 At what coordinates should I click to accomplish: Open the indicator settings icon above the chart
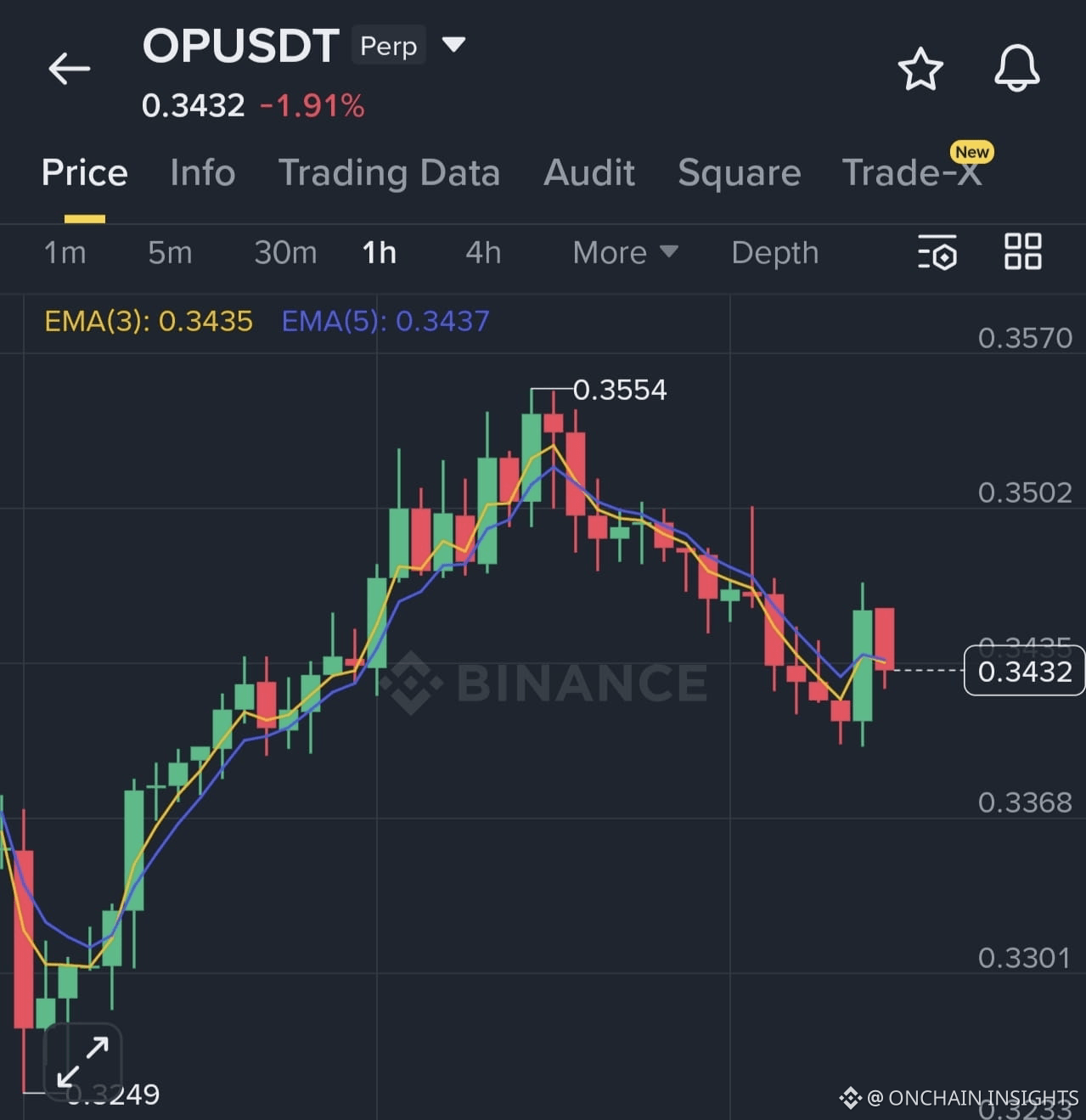pos(937,253)
